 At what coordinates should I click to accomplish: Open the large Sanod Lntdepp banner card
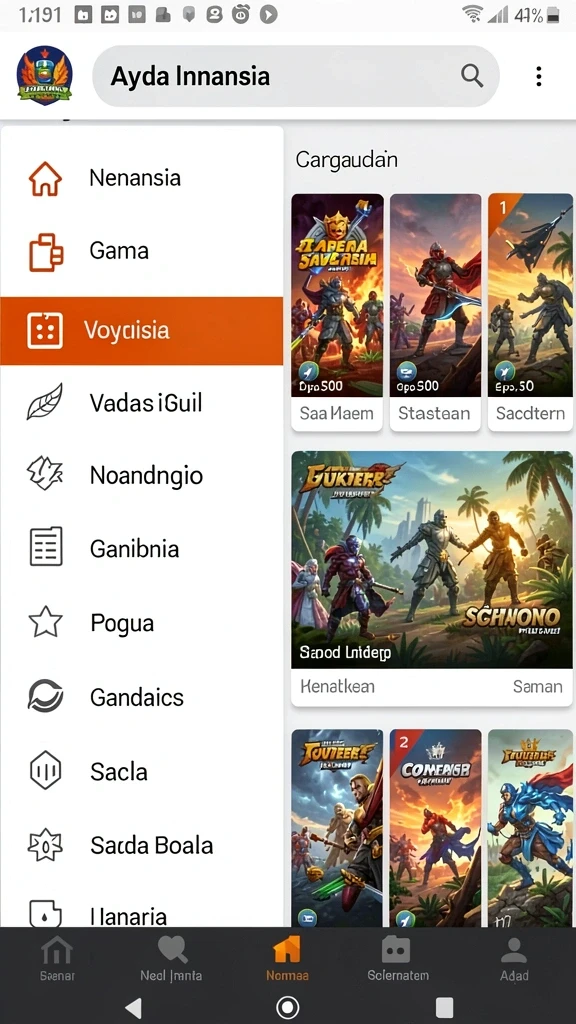432,579
